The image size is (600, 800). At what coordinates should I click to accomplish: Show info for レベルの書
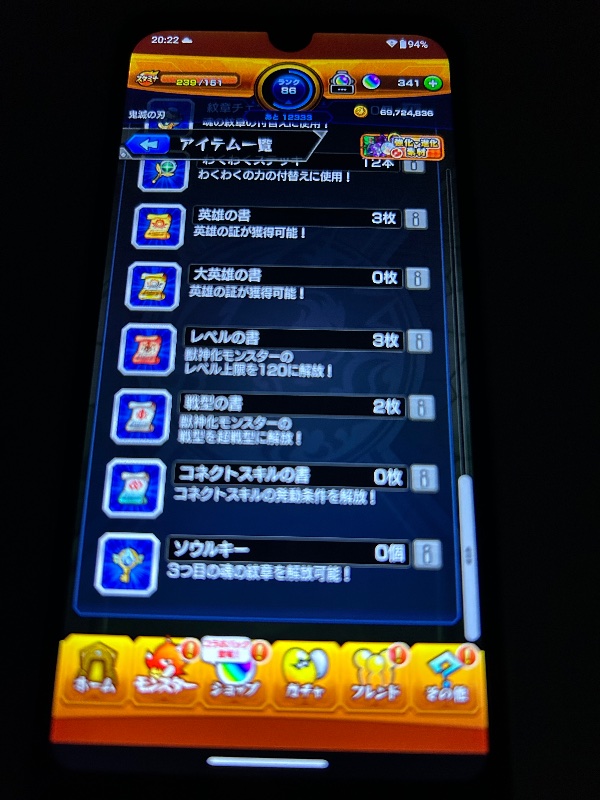(x=420, y=341)
